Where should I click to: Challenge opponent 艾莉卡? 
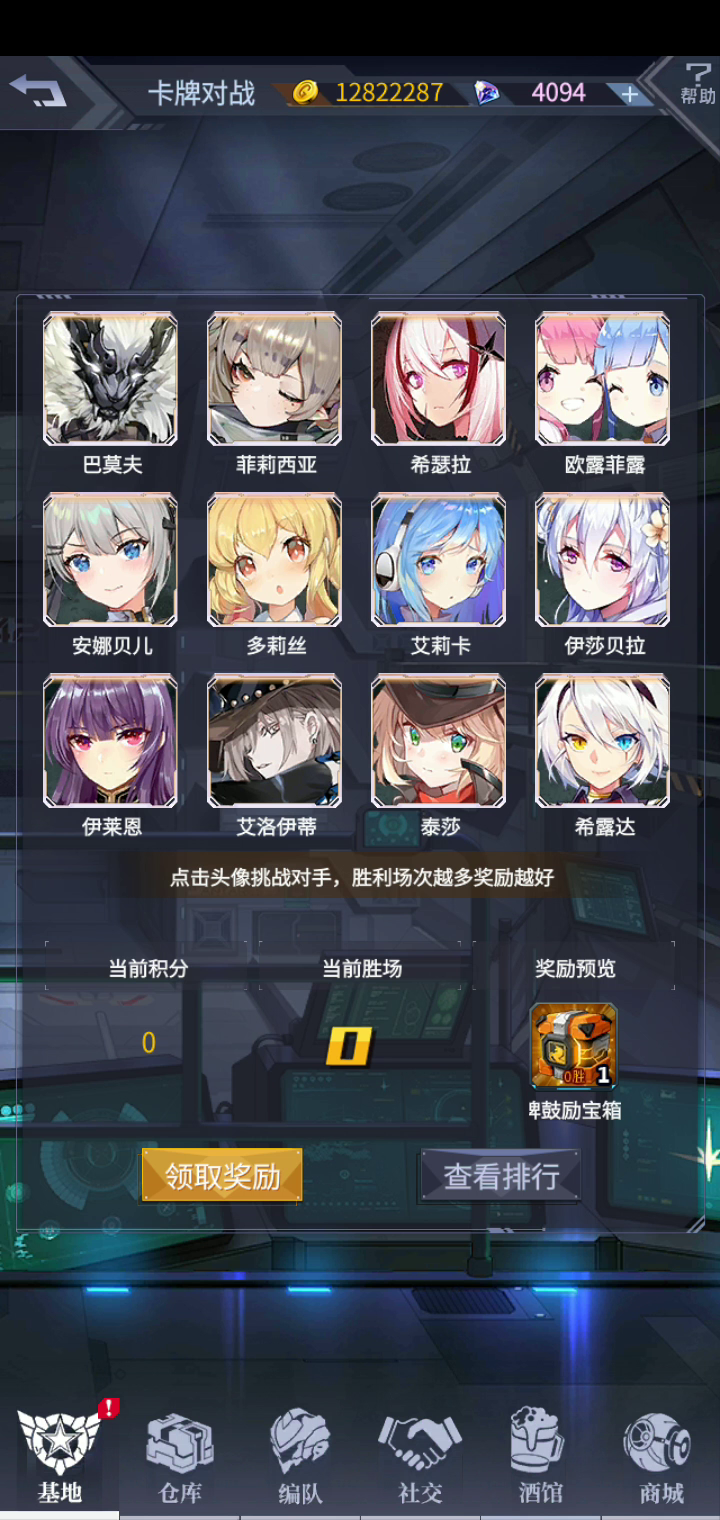tap(438, 560)
